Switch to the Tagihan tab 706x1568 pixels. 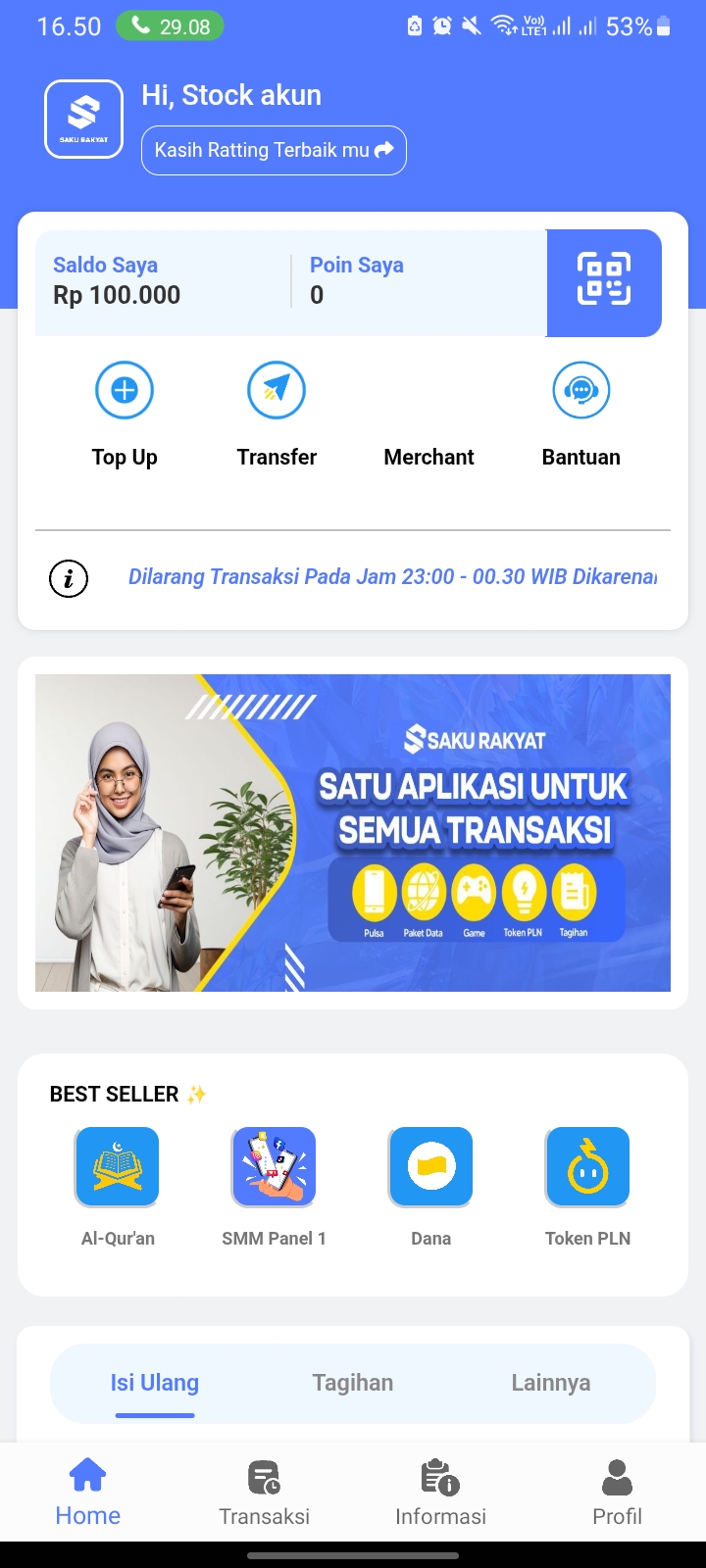pos(352,1383)
